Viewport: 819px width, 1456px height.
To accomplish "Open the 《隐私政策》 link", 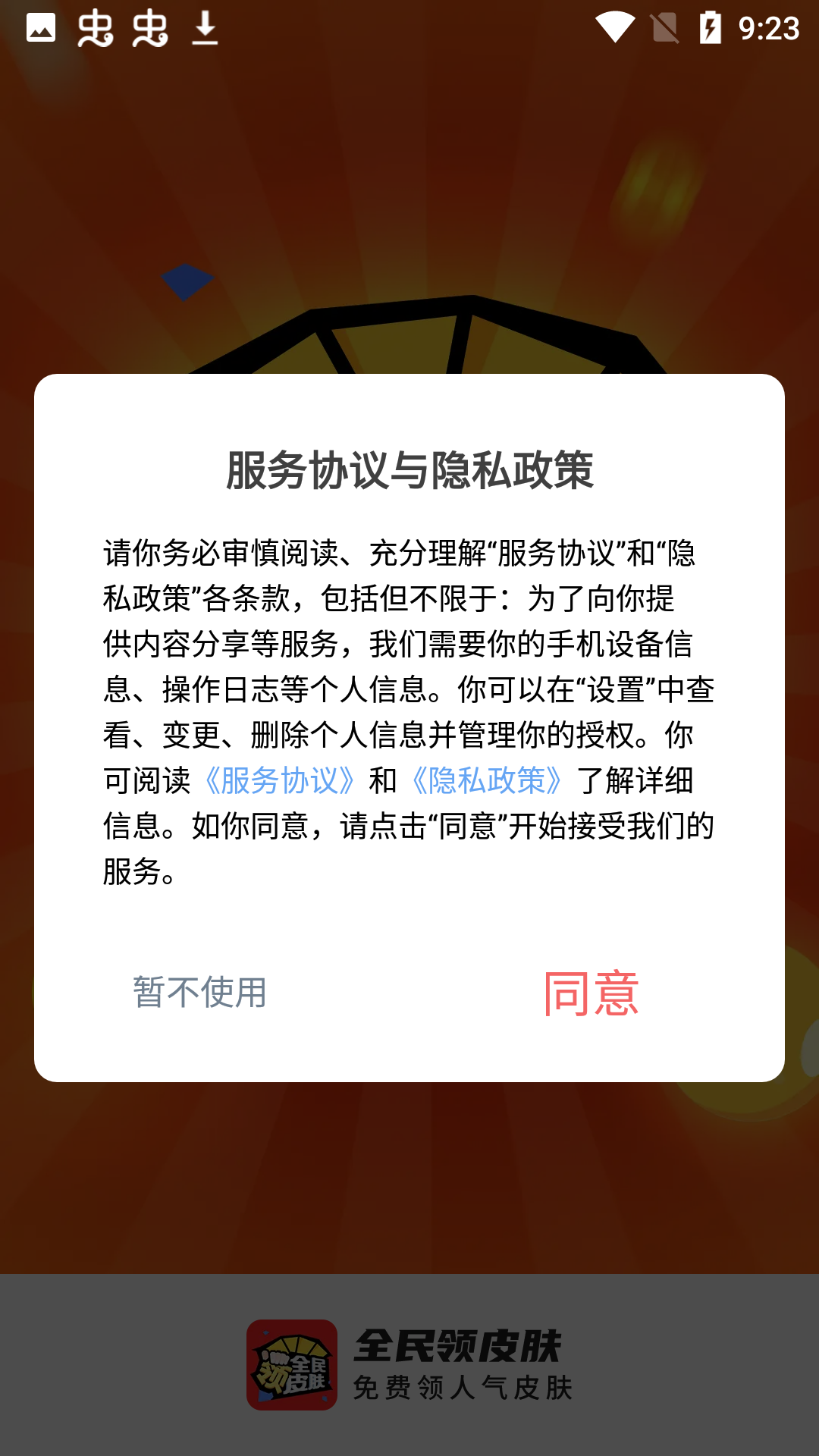I will coord(486,780).
